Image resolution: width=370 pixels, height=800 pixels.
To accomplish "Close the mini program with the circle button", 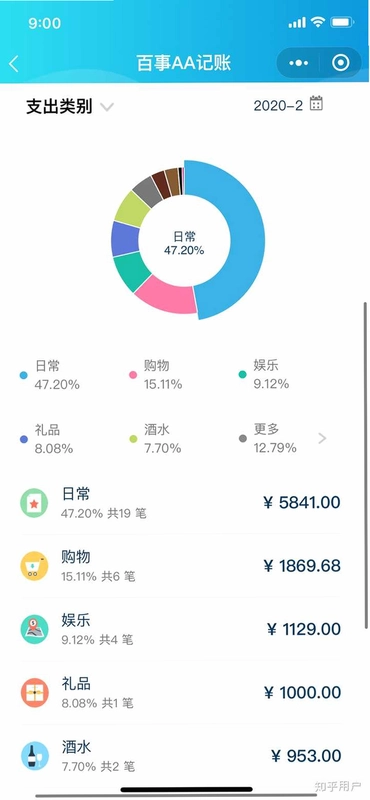I will [x=340, y=63].
